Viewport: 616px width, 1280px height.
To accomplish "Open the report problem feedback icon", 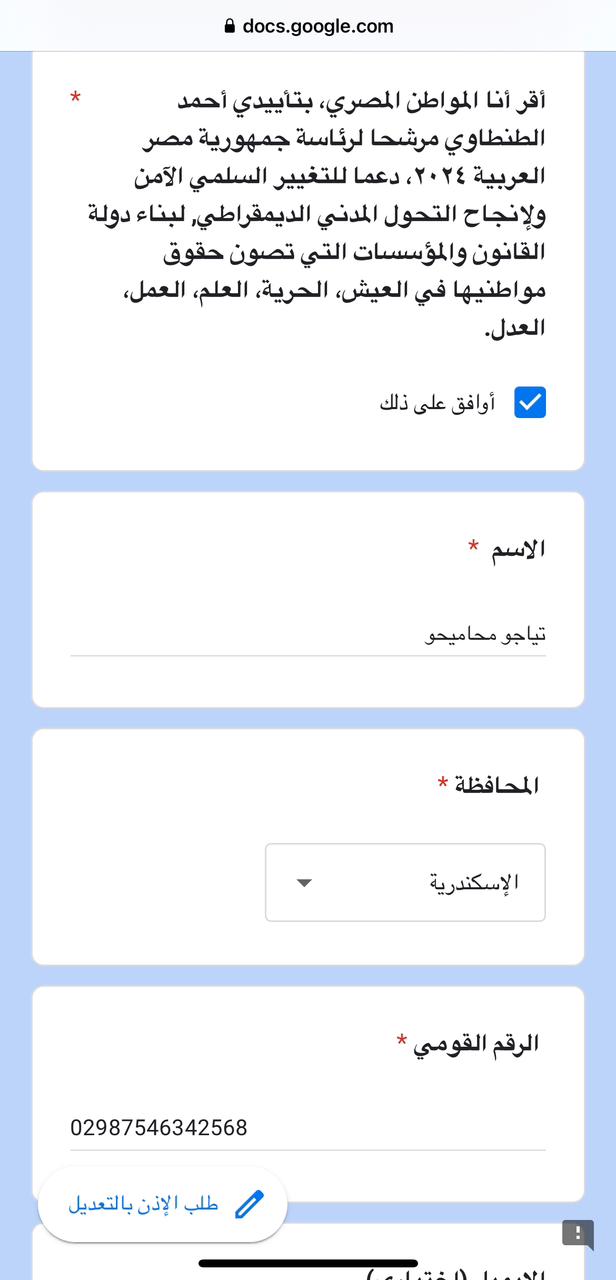I will 578,1233.
